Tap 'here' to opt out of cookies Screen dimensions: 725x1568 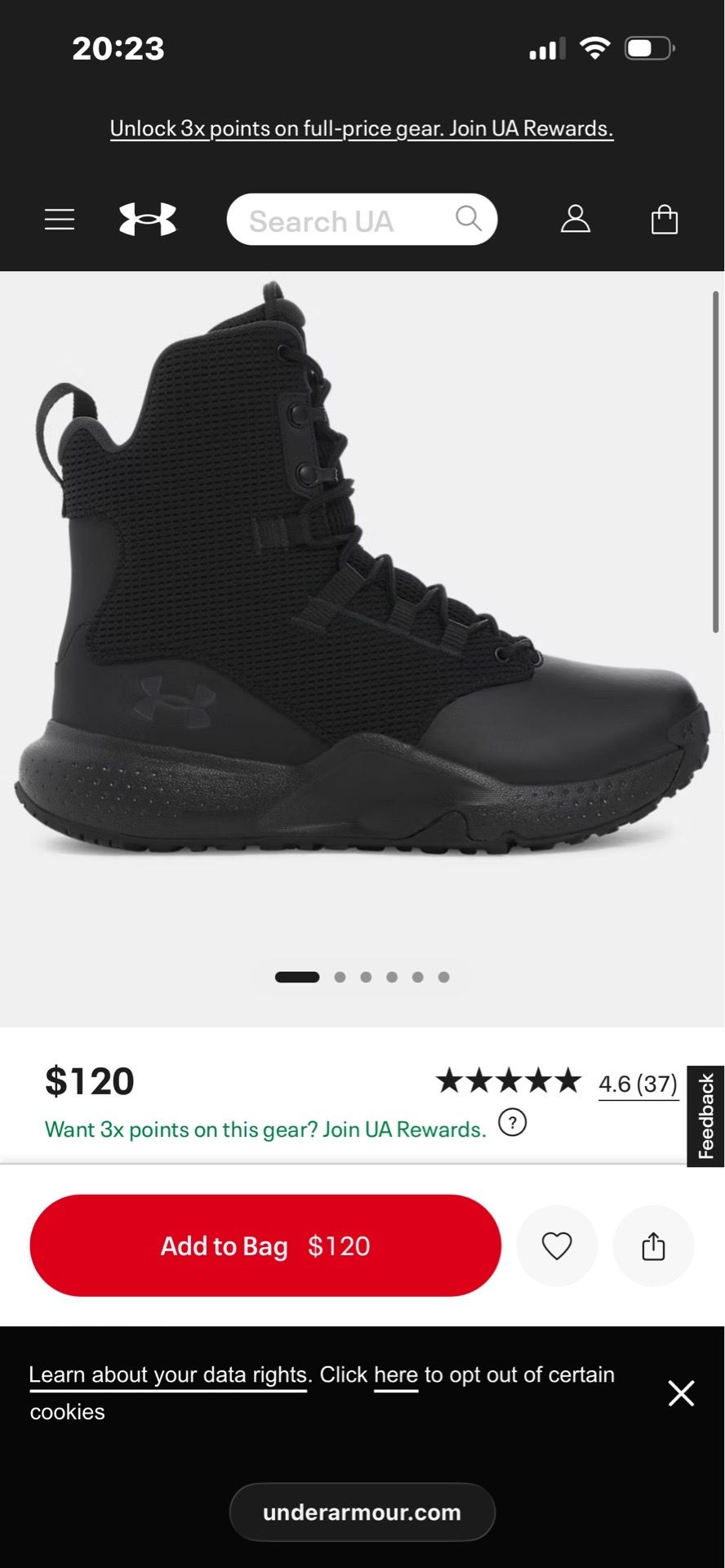click(x=396, y=1375)
